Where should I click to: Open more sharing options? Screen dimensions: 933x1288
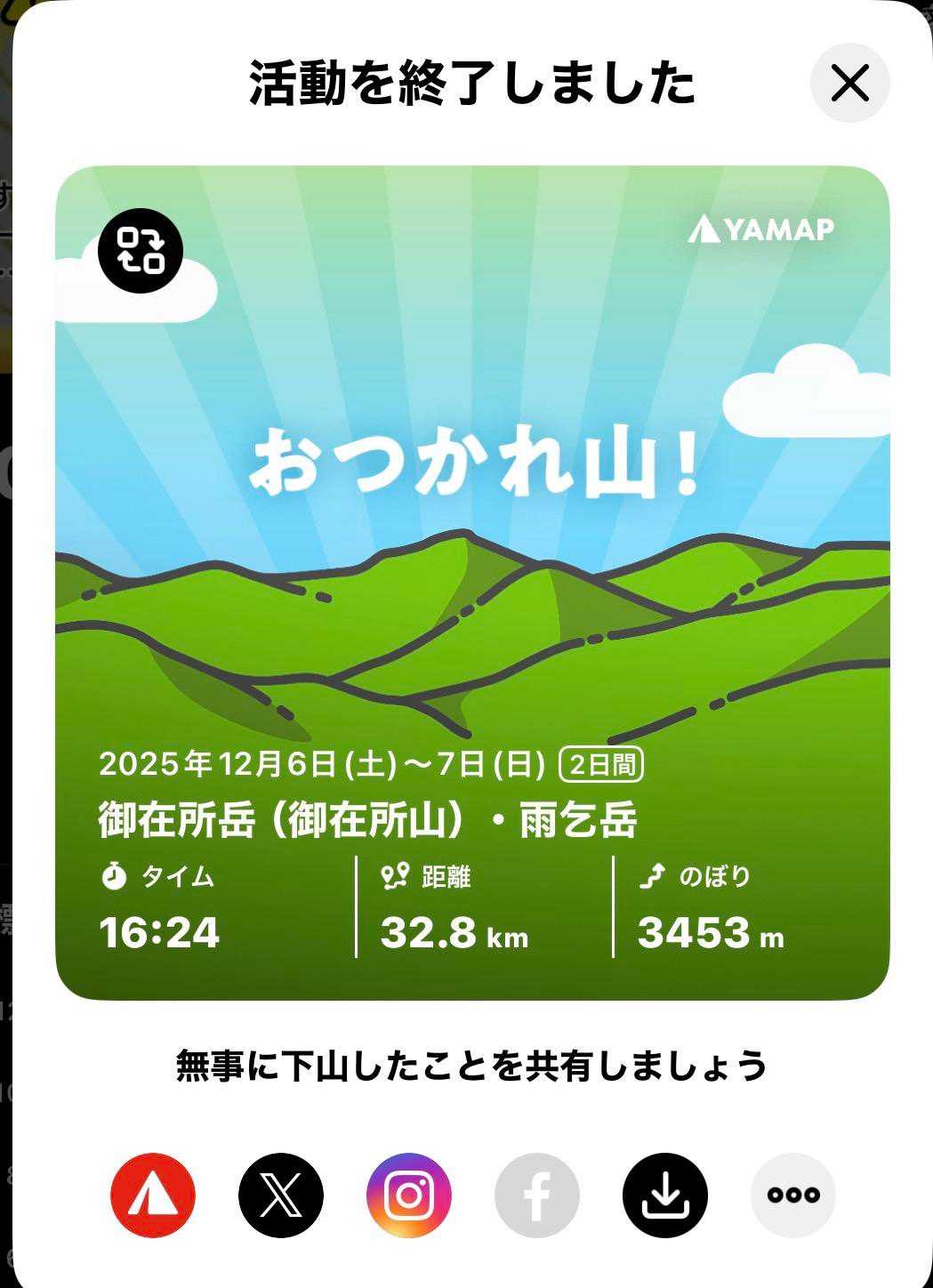(793, 1195)
